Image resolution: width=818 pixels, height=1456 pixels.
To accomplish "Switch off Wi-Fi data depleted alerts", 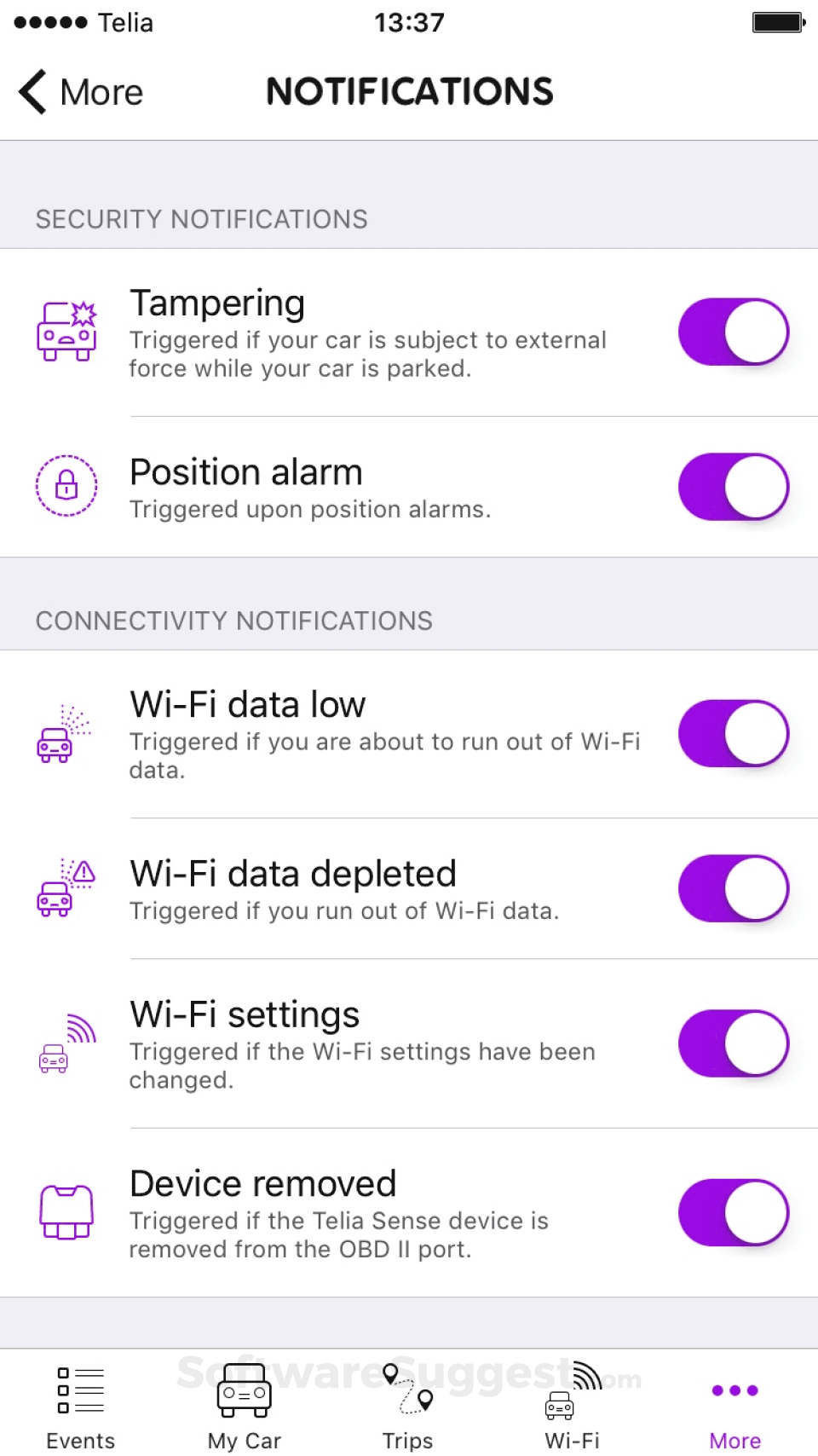I will (x=733, y=888).
